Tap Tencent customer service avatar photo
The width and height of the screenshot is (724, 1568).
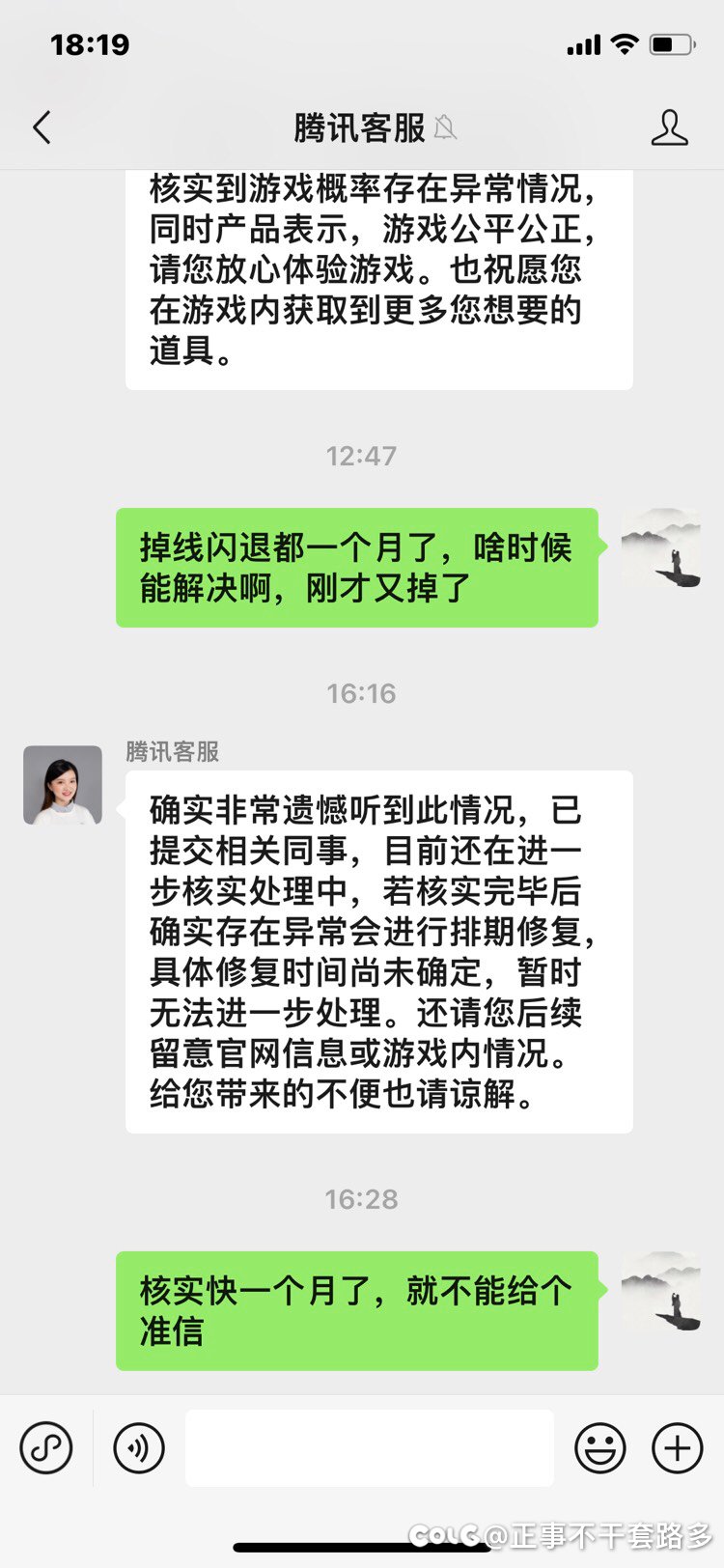(x=62, y=785)
